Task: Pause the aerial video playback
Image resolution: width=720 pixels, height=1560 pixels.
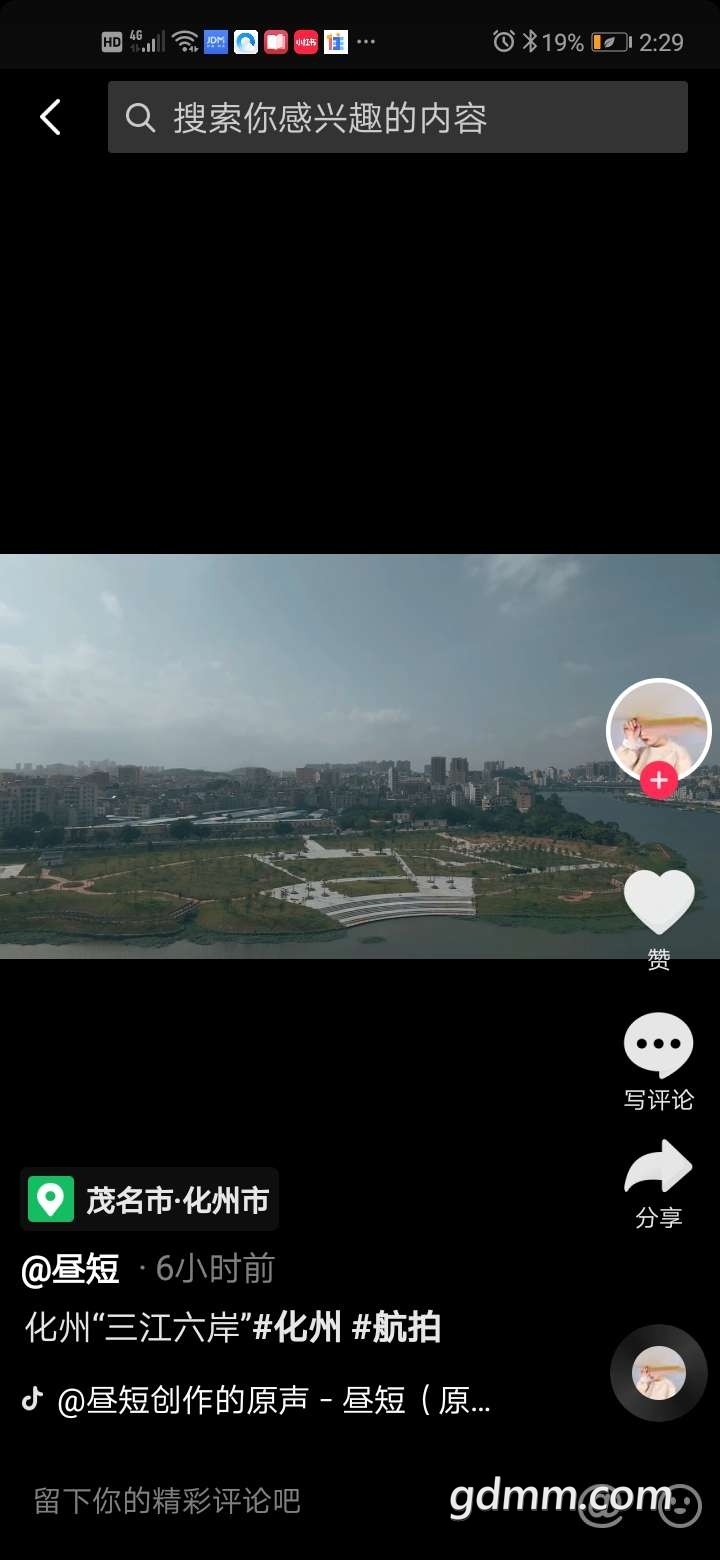Action: click(x=300, y=756)
